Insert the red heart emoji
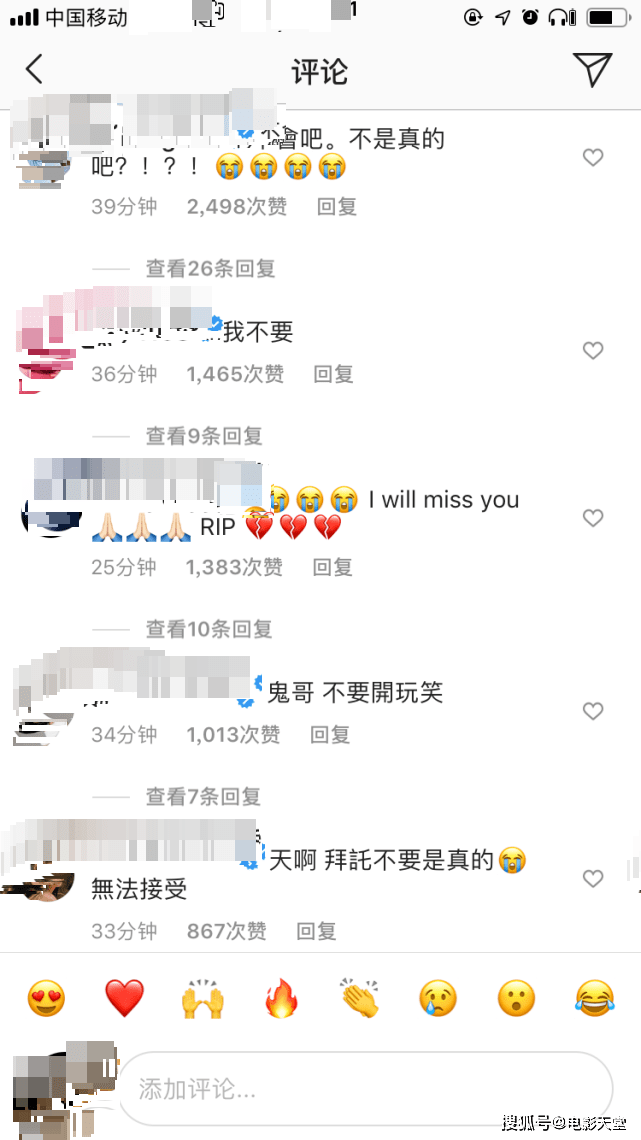641x1140 pixels. tap(125, 998)
